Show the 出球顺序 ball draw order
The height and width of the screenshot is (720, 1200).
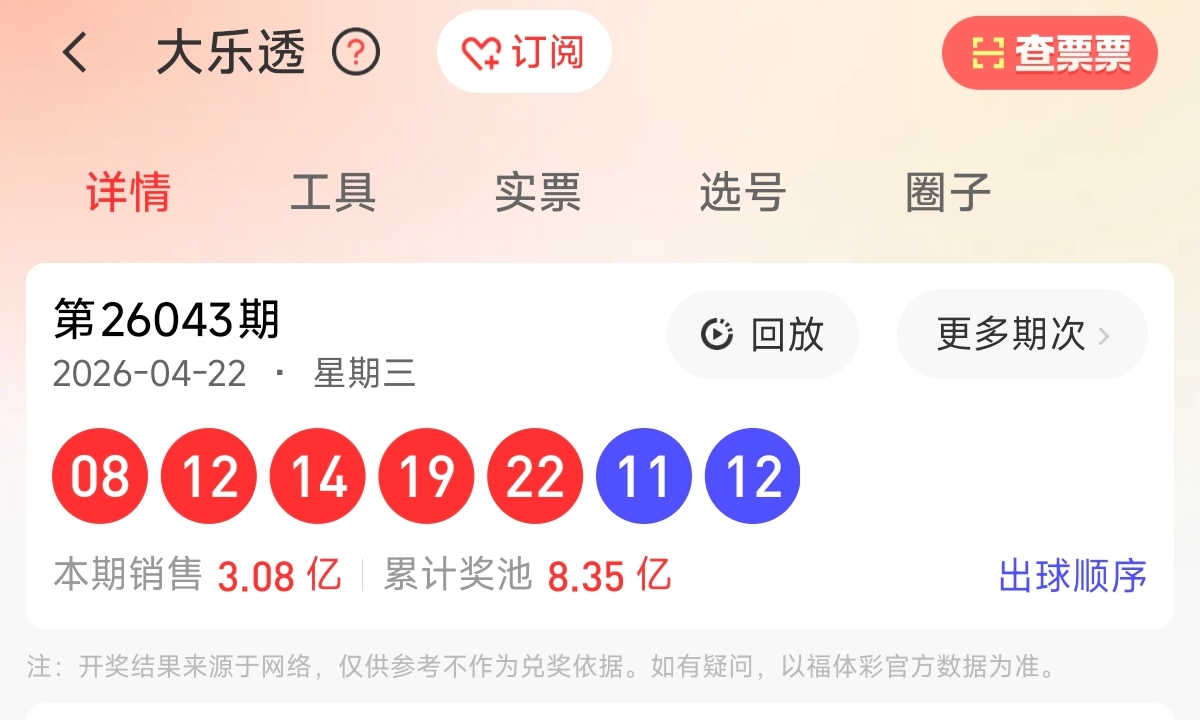tap(1072, 576)
